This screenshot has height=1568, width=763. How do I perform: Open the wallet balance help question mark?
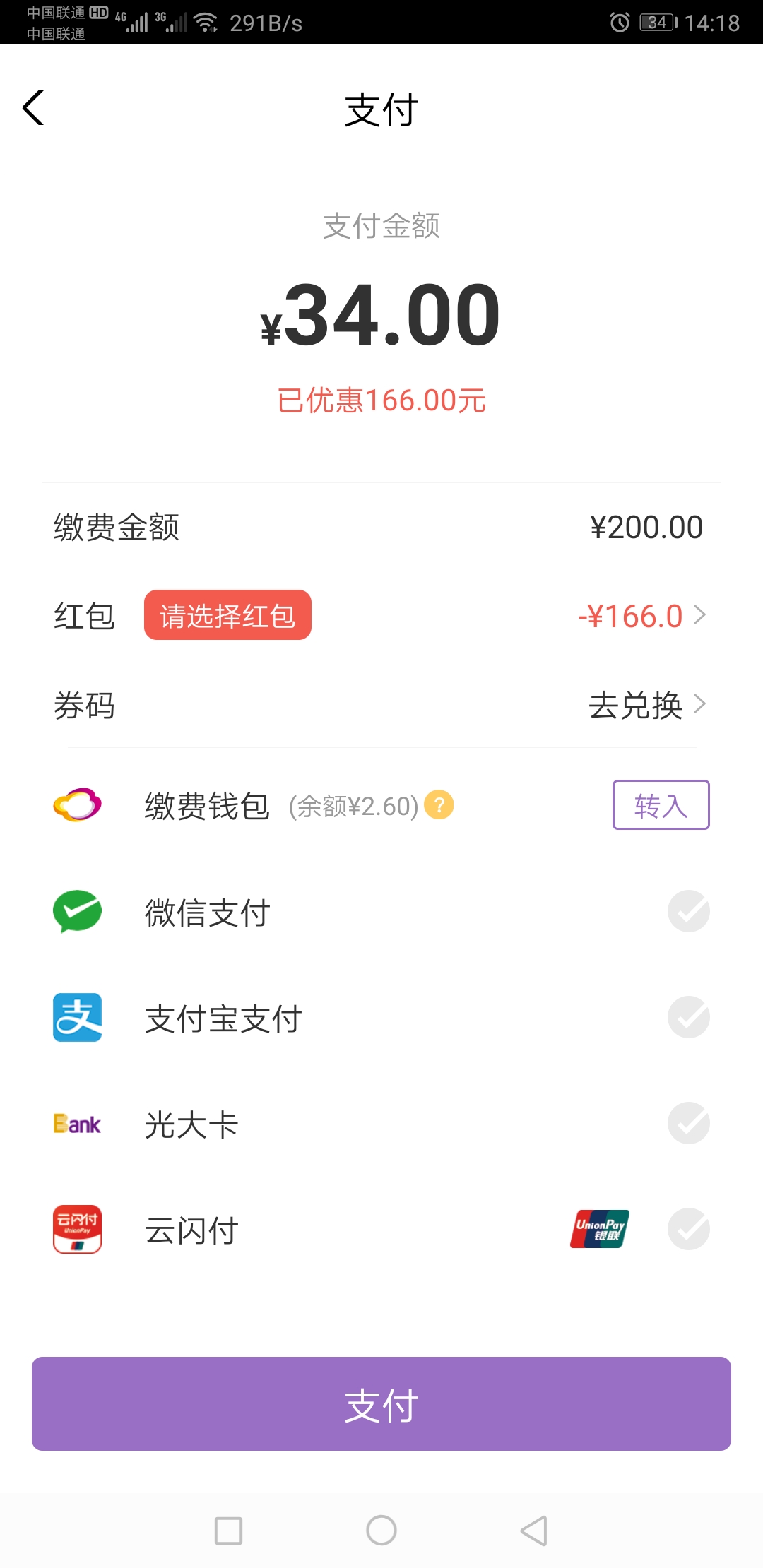point(439,805)
